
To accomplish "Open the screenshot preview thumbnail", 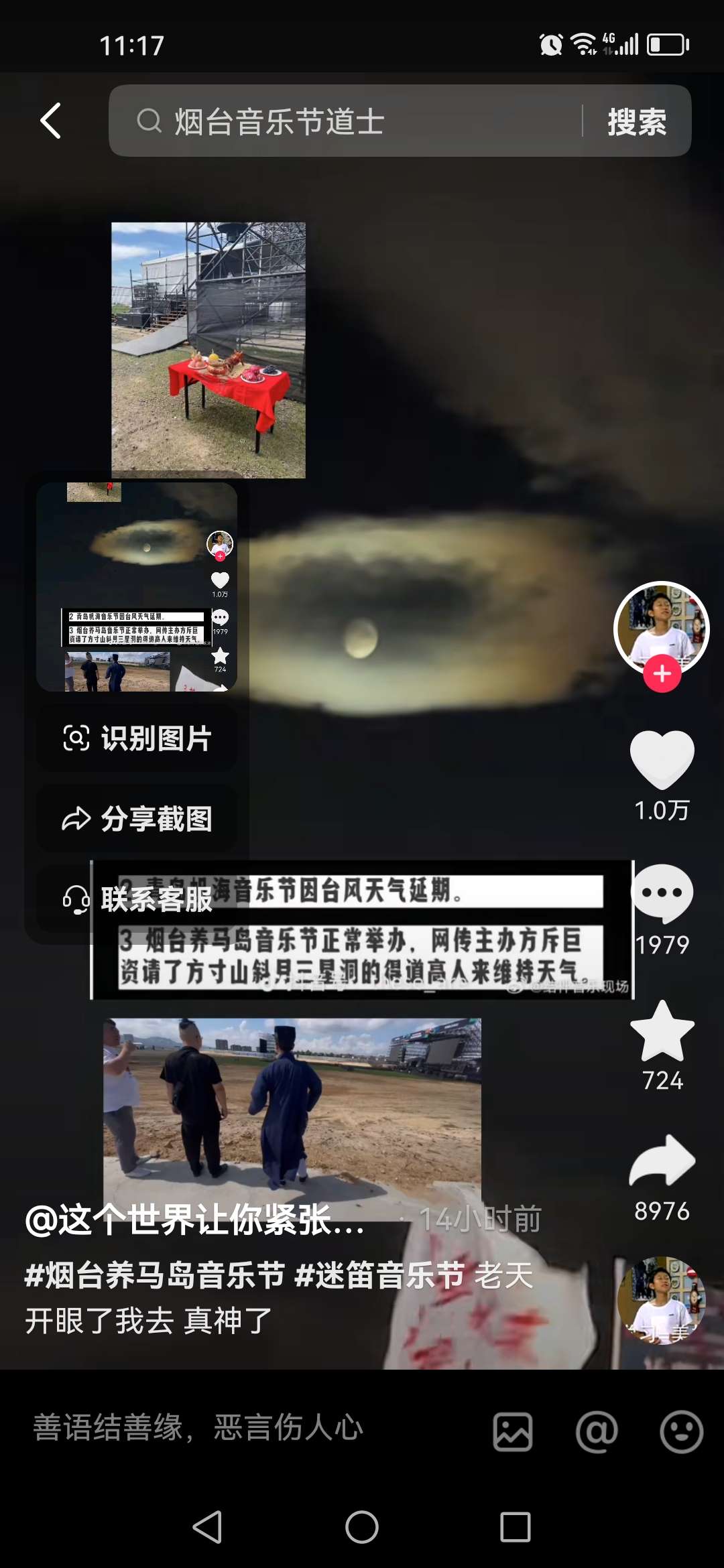I will click(137, 587).
